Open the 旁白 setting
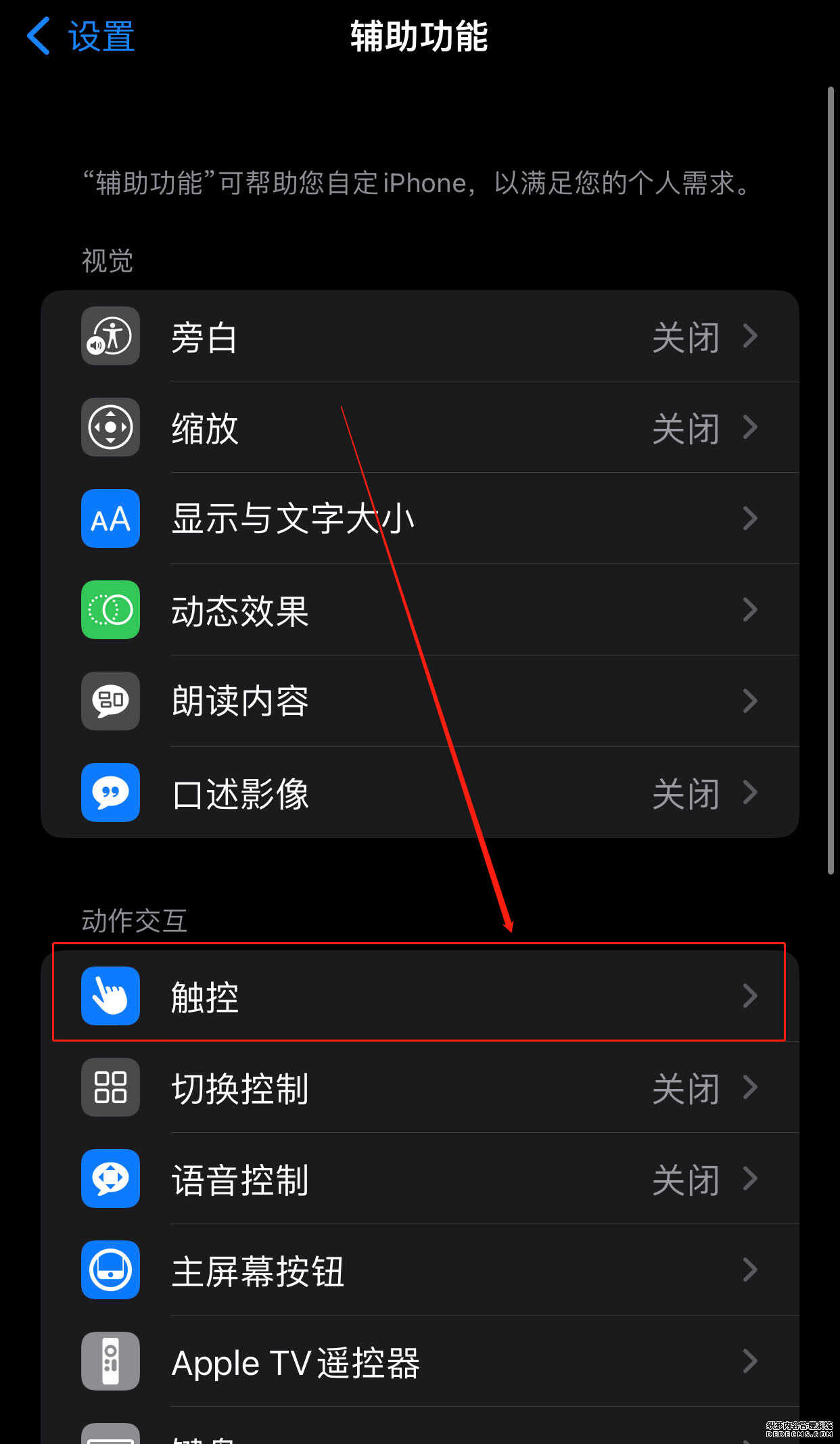The width and height of the screenshot is (840, 1444). click(420, 336)
